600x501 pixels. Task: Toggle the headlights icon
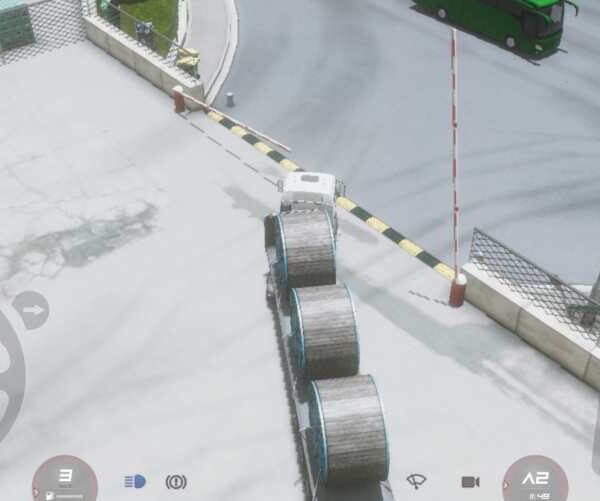coord(135,481)
